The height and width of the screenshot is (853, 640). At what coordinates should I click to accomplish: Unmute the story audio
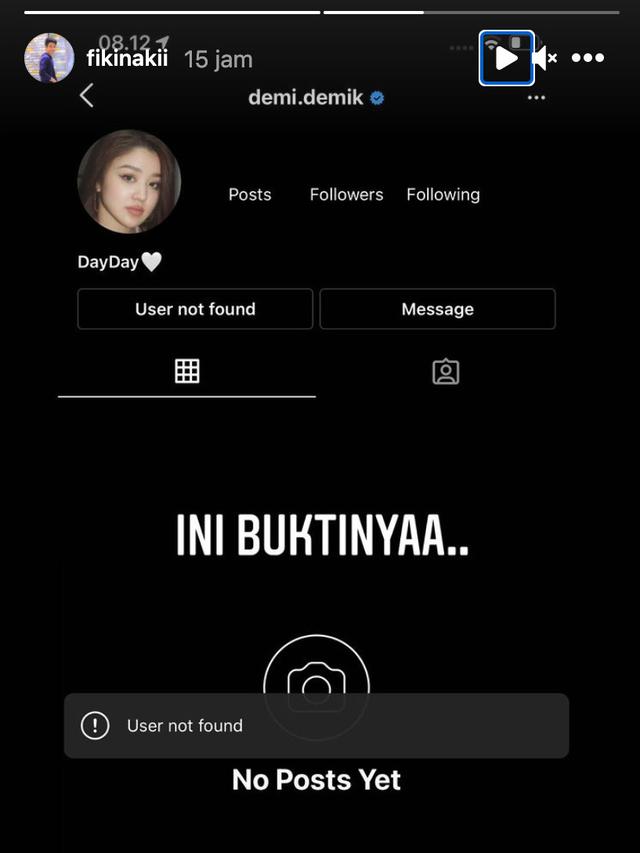[x=545, y=58]
